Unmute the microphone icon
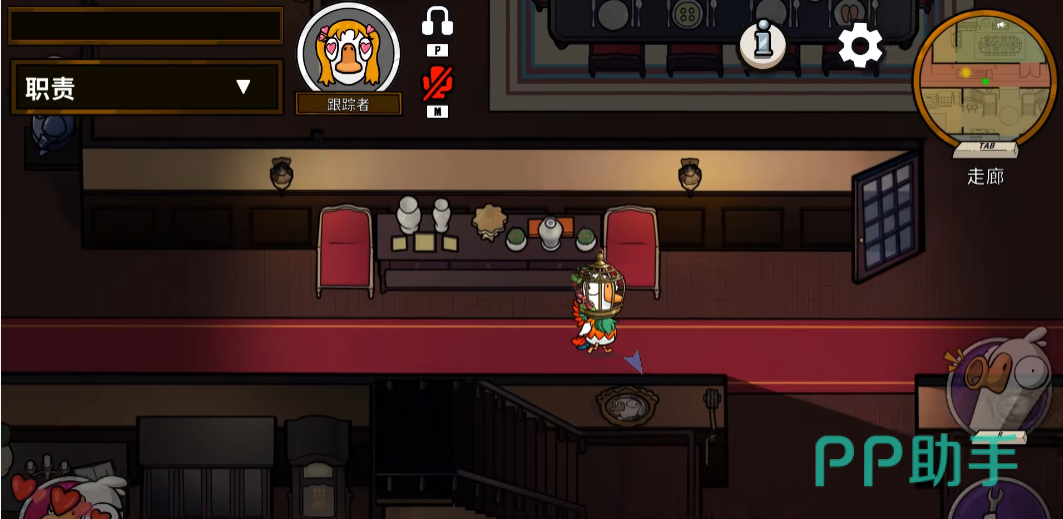 437,83
